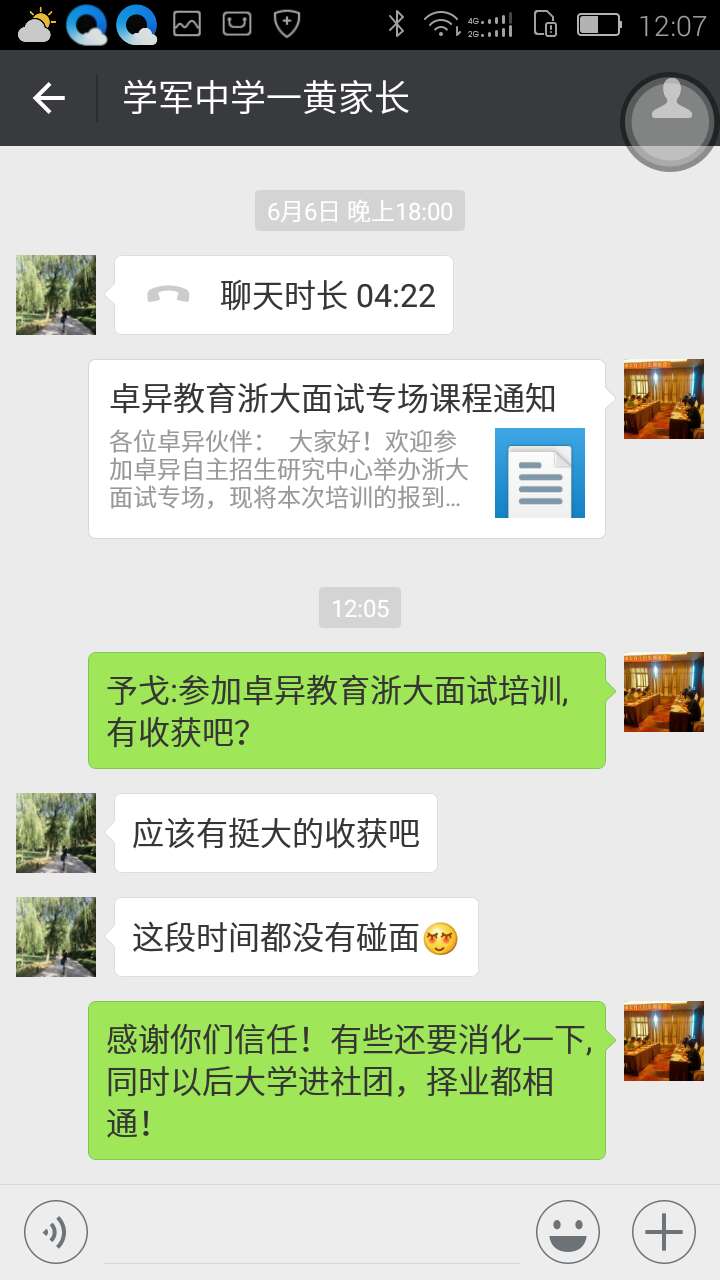Open the emoji picker

click(x=568, y=1232)
